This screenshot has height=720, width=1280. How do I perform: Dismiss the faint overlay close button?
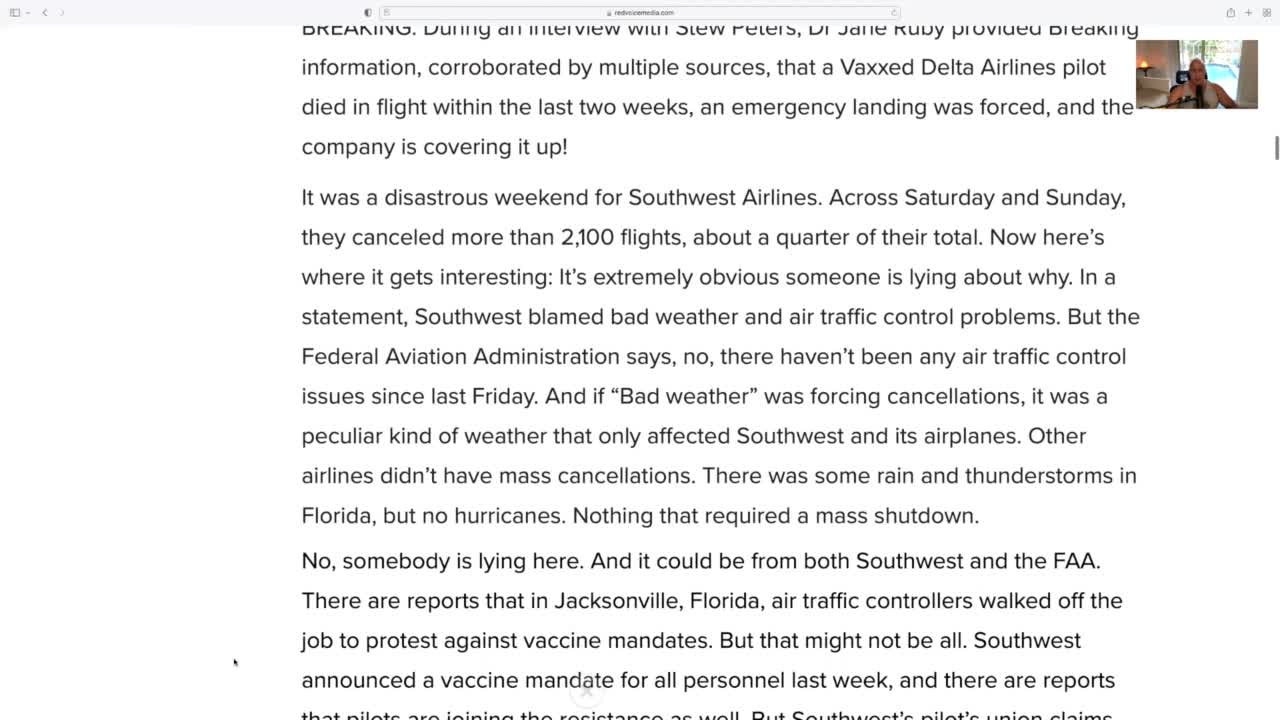(x=587, y=690)
